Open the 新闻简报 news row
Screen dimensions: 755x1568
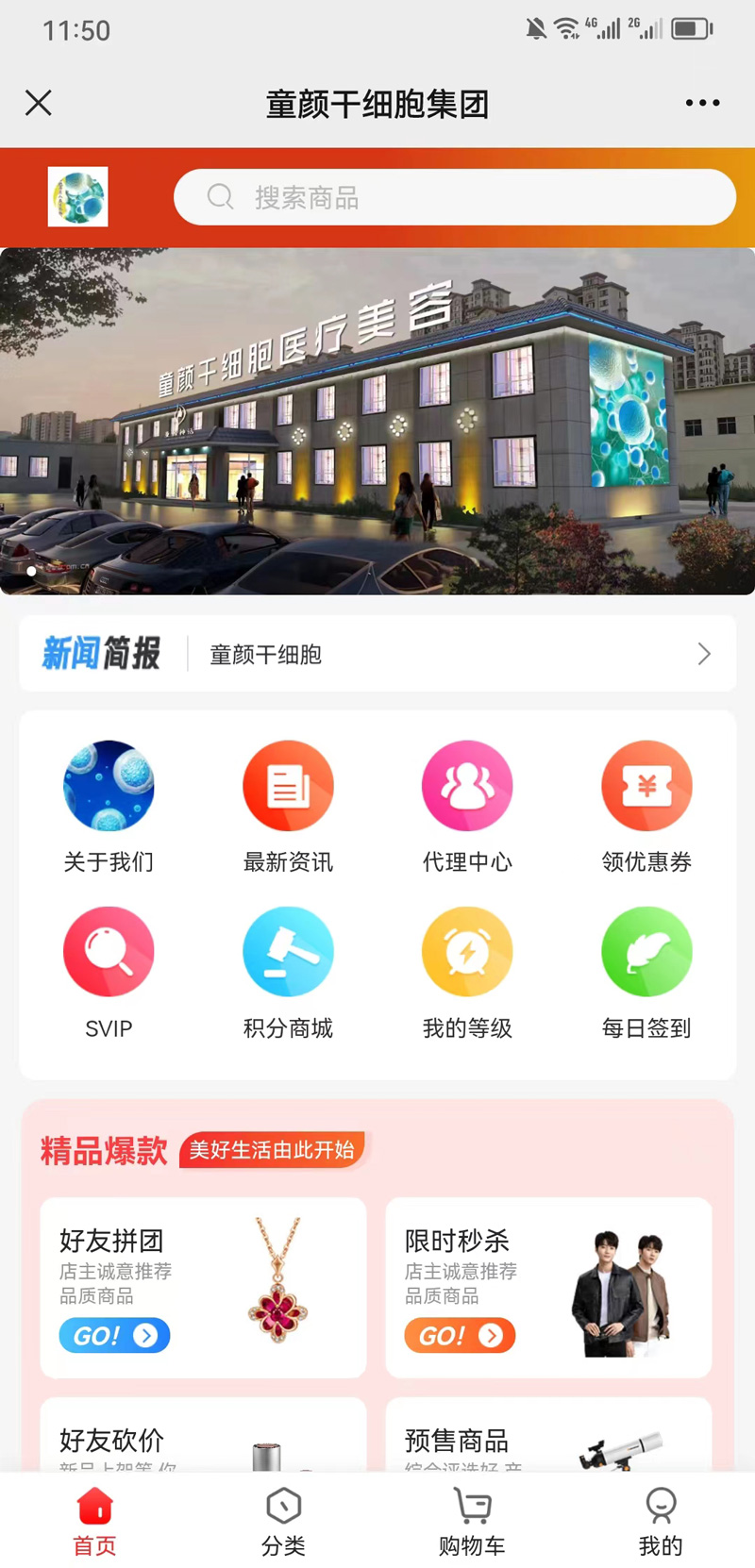(x=377, y=654)
